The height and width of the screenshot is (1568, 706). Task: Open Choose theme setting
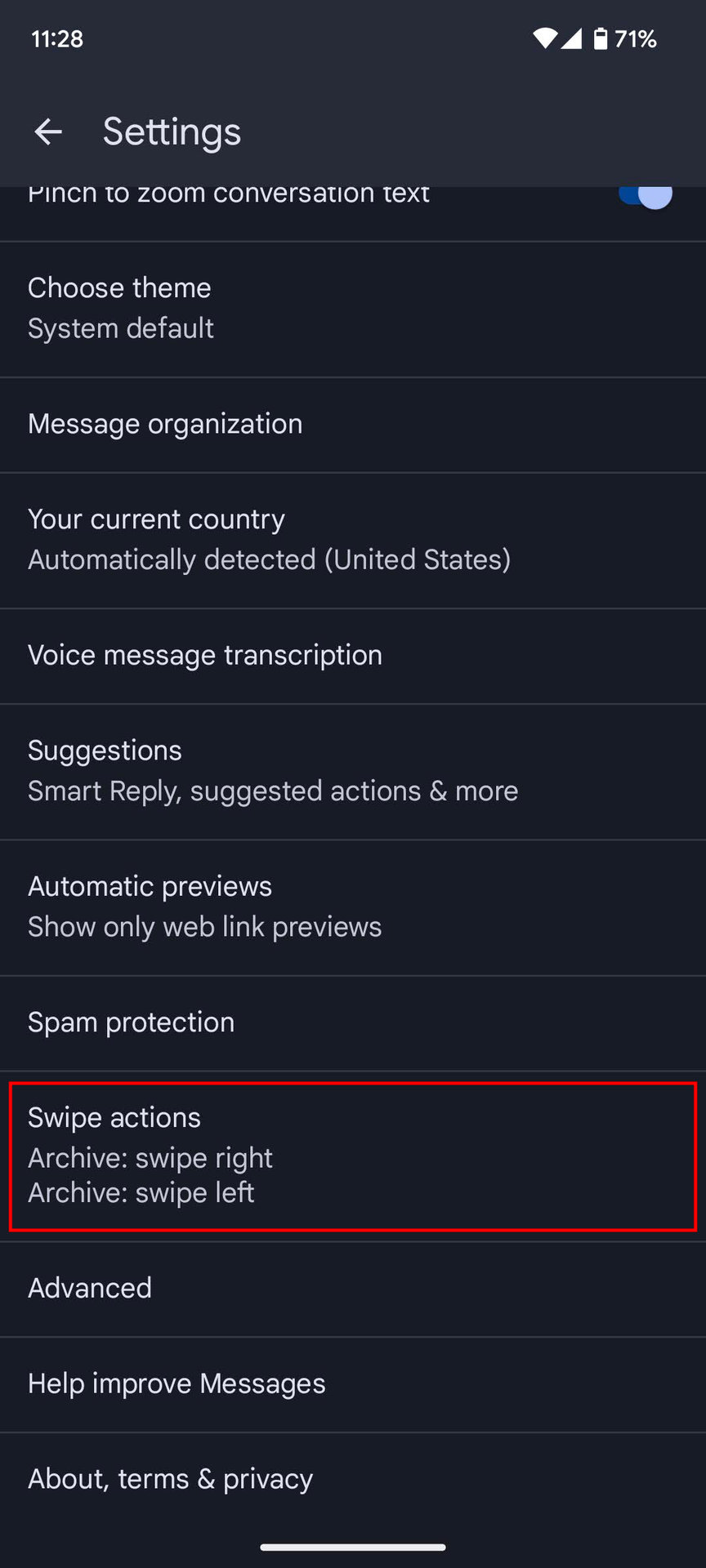coord(353,310)
